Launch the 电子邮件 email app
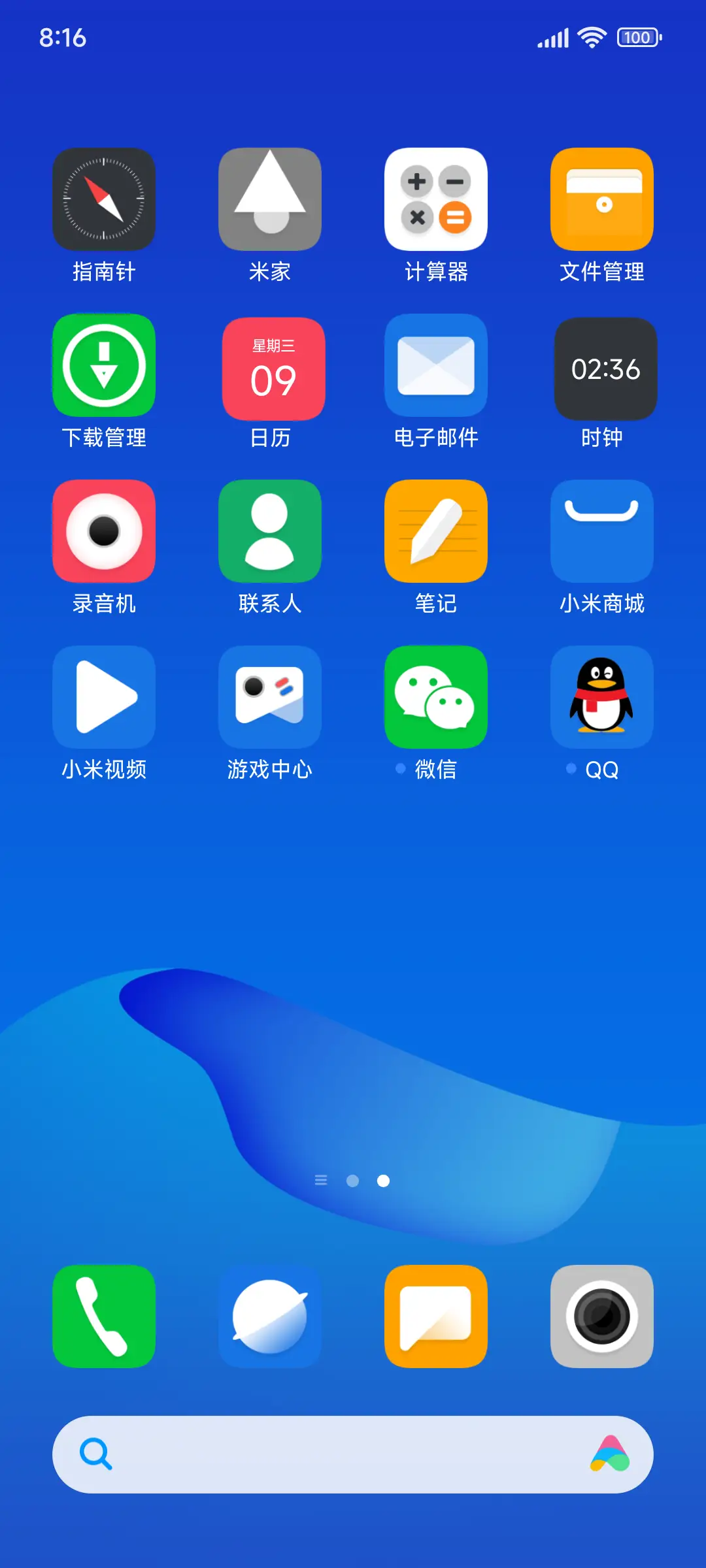Image resolution: width=706 pixels, height=1568 pixels. [x=436, y=366]
